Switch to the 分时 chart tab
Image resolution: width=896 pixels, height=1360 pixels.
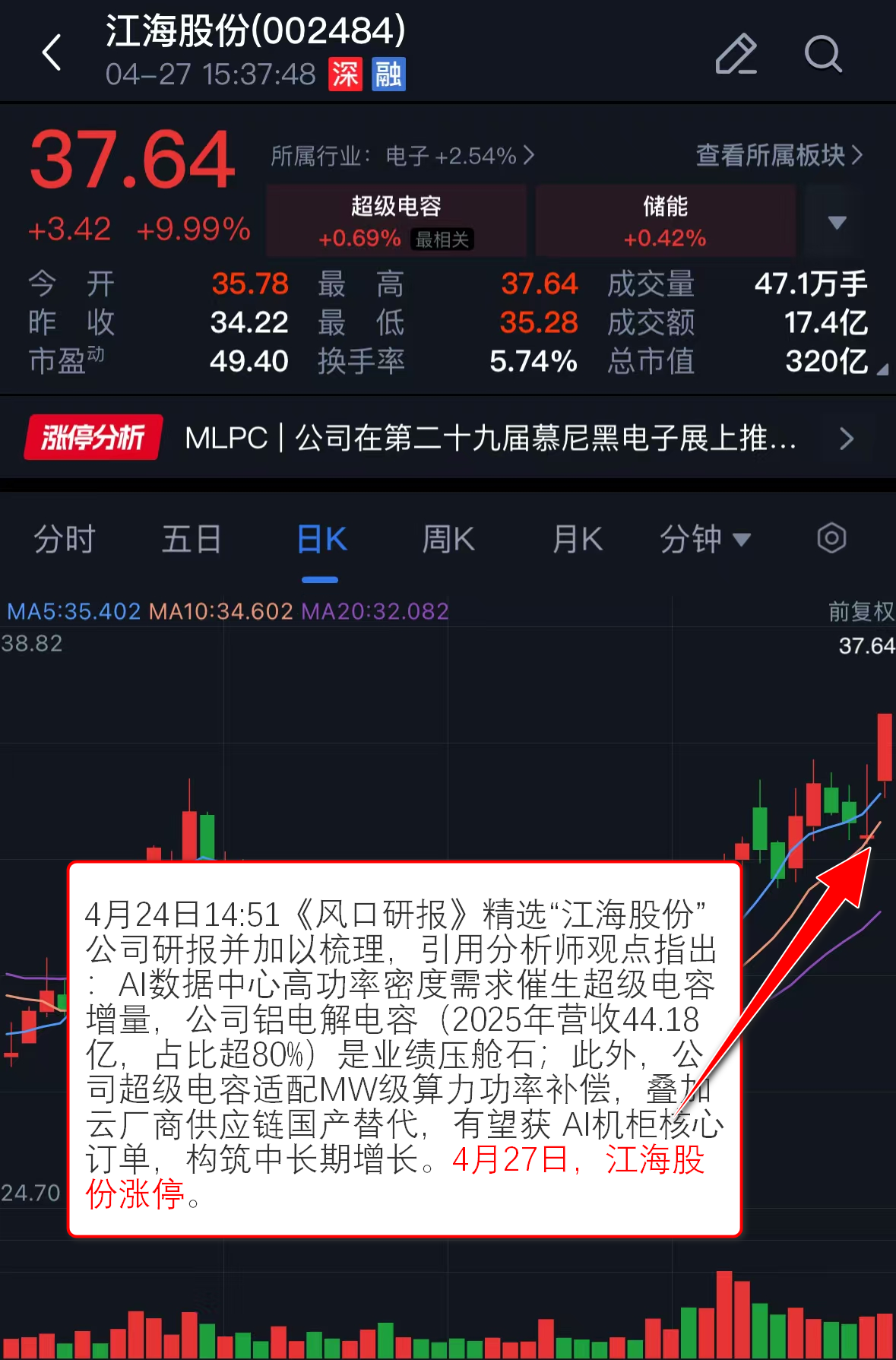(65, 540)
